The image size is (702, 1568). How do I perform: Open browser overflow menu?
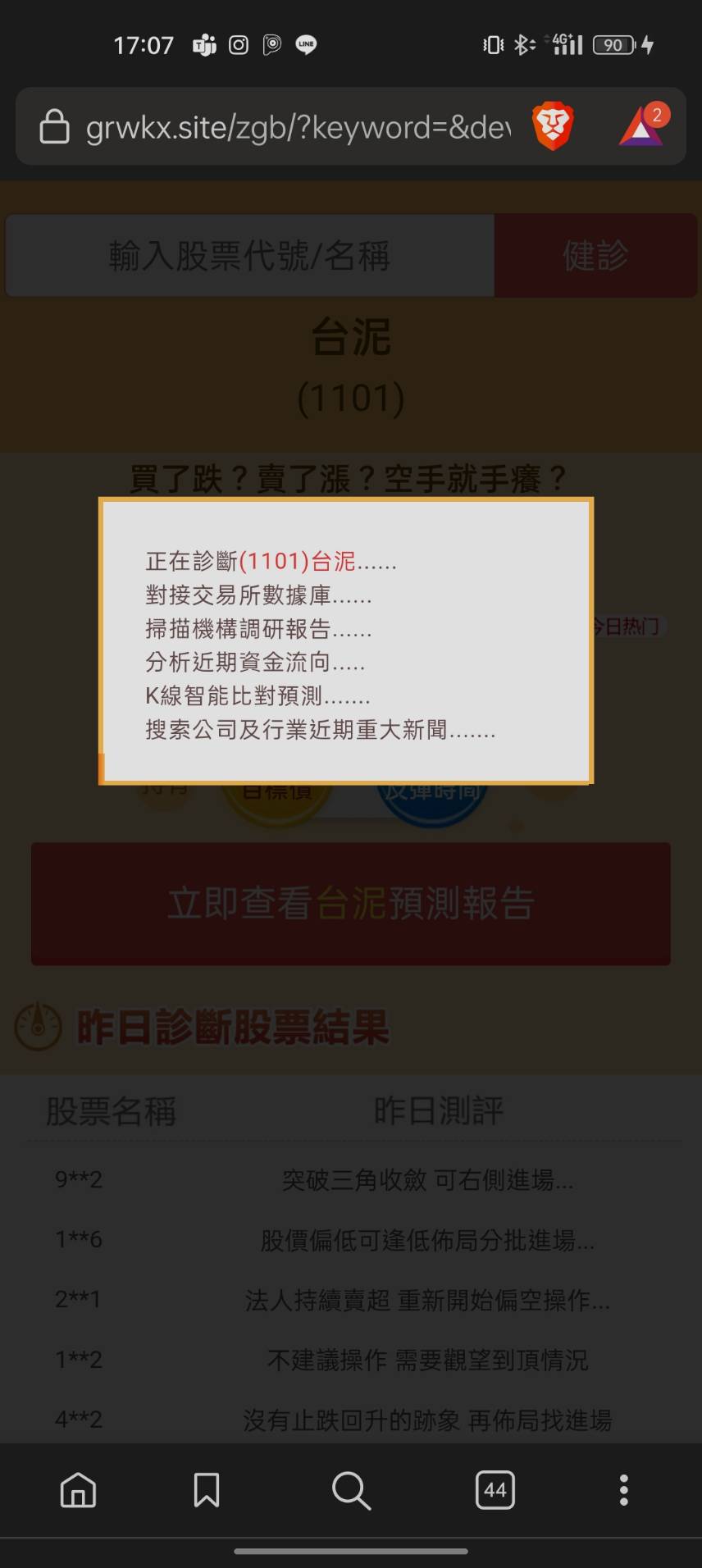623,1490
